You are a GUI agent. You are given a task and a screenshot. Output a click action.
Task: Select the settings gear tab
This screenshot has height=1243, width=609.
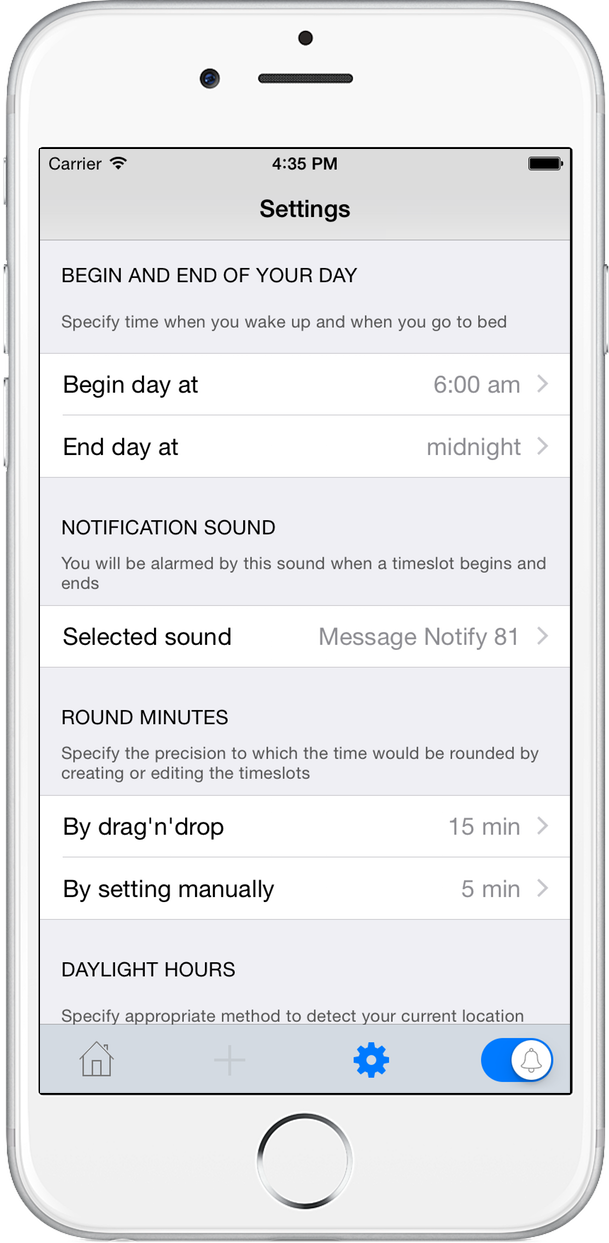pos(371,1060)
